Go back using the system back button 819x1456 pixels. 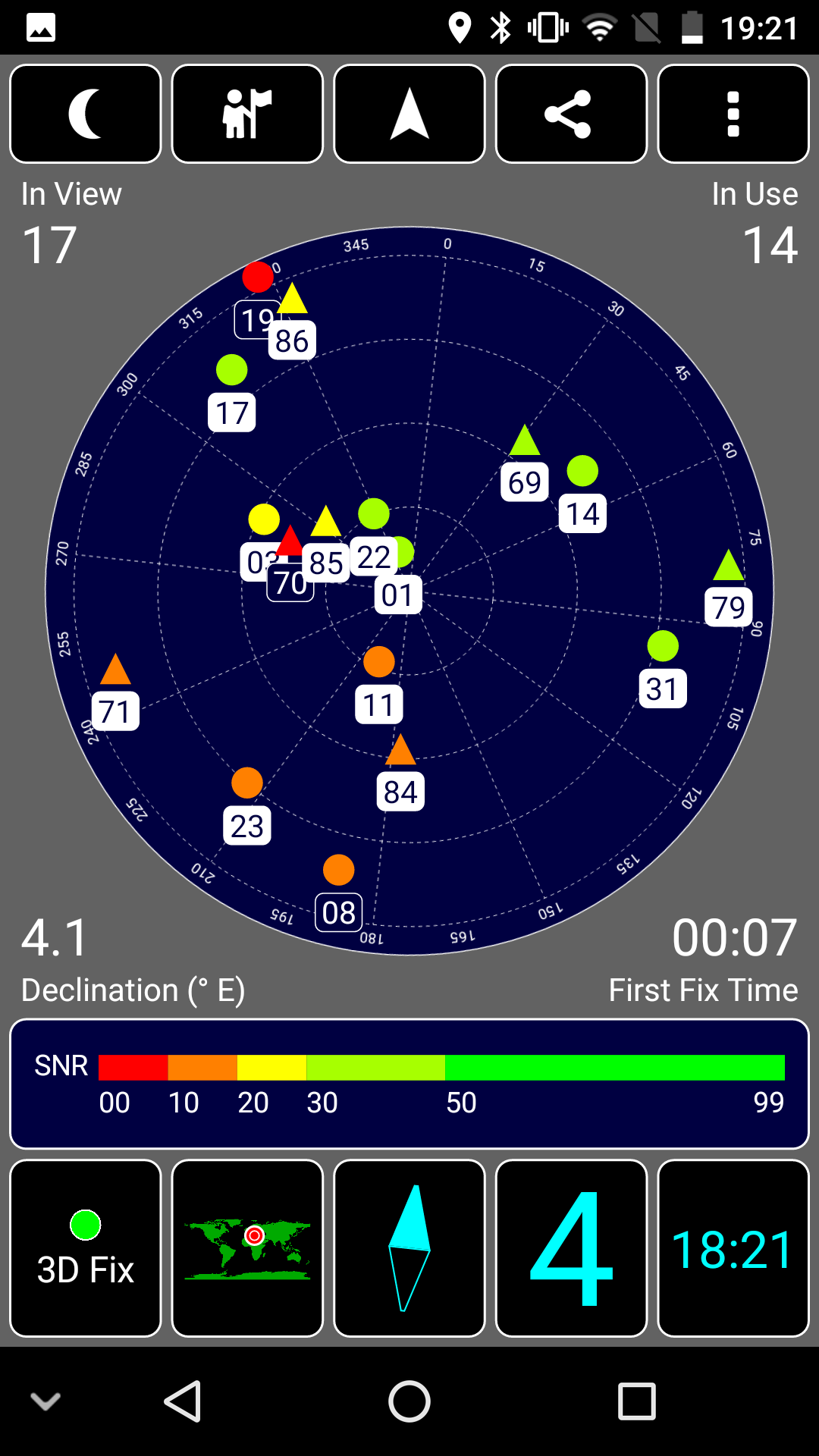[183, 1401]
